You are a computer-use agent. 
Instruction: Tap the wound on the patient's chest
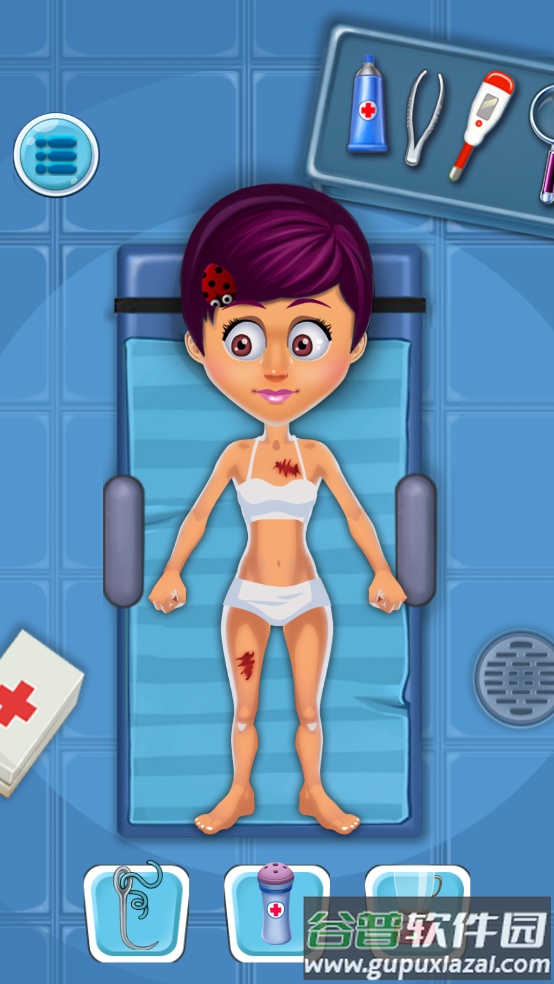point(287,467)
